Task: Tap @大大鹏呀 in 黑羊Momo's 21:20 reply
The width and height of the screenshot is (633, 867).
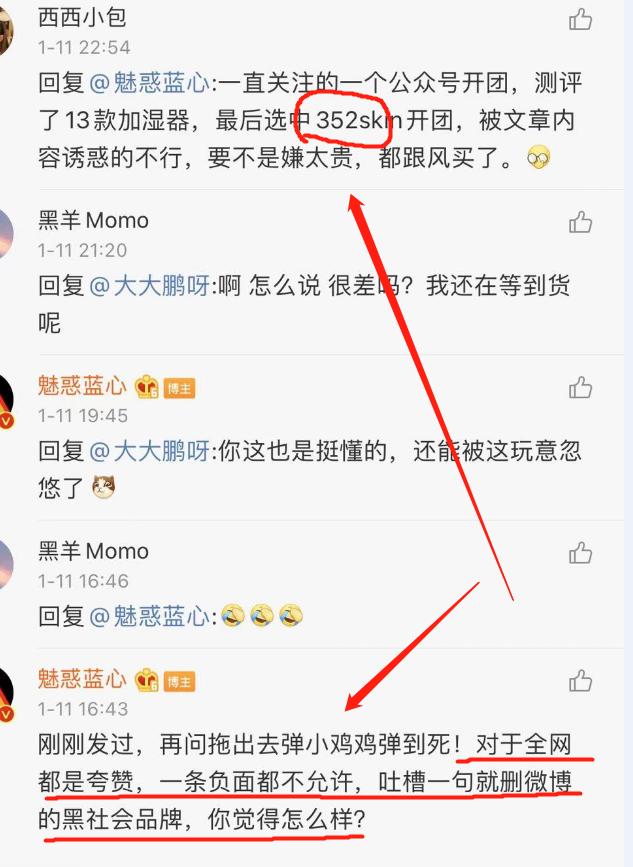Action: tap(150, 285)
